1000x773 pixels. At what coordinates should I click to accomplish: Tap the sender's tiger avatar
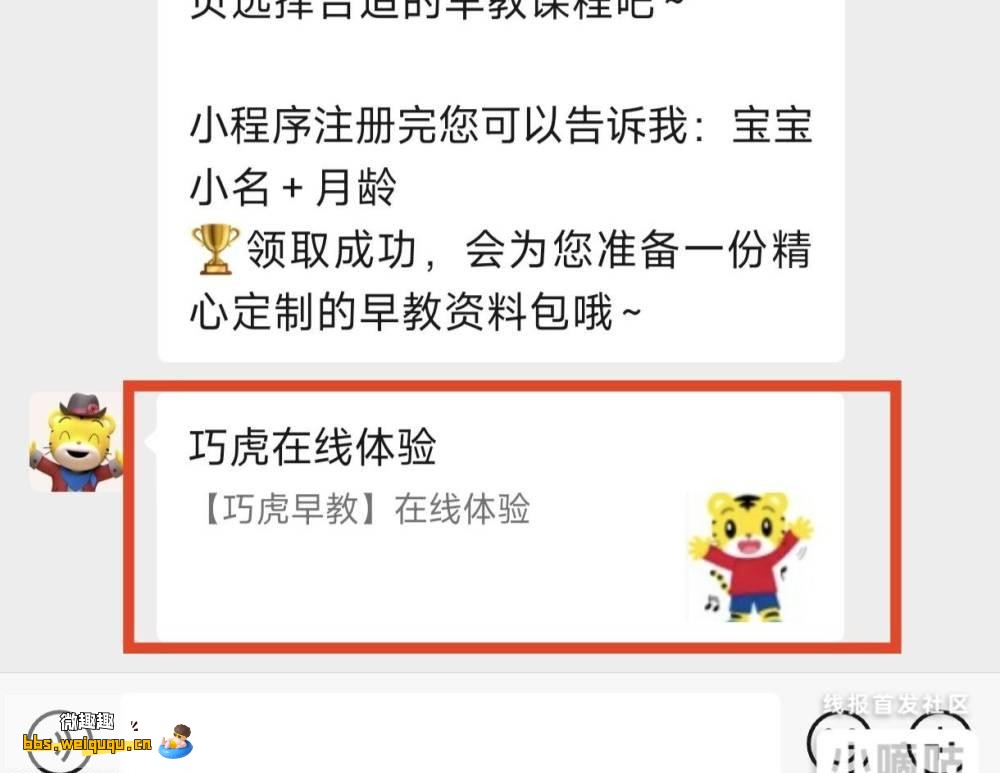(75, 442)
